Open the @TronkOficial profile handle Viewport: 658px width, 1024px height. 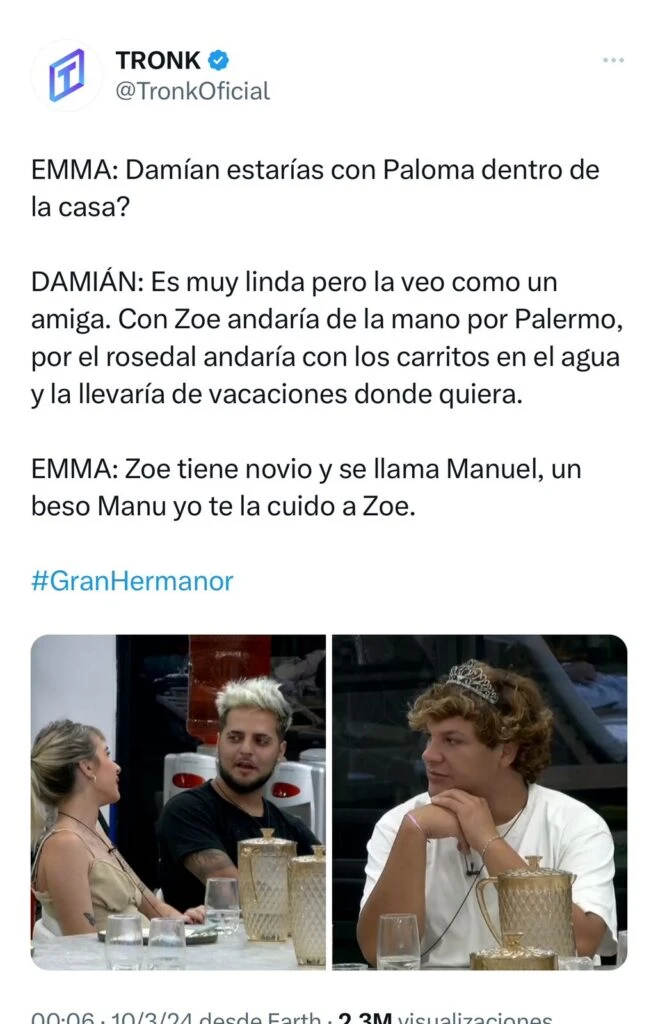coord(192,91)
